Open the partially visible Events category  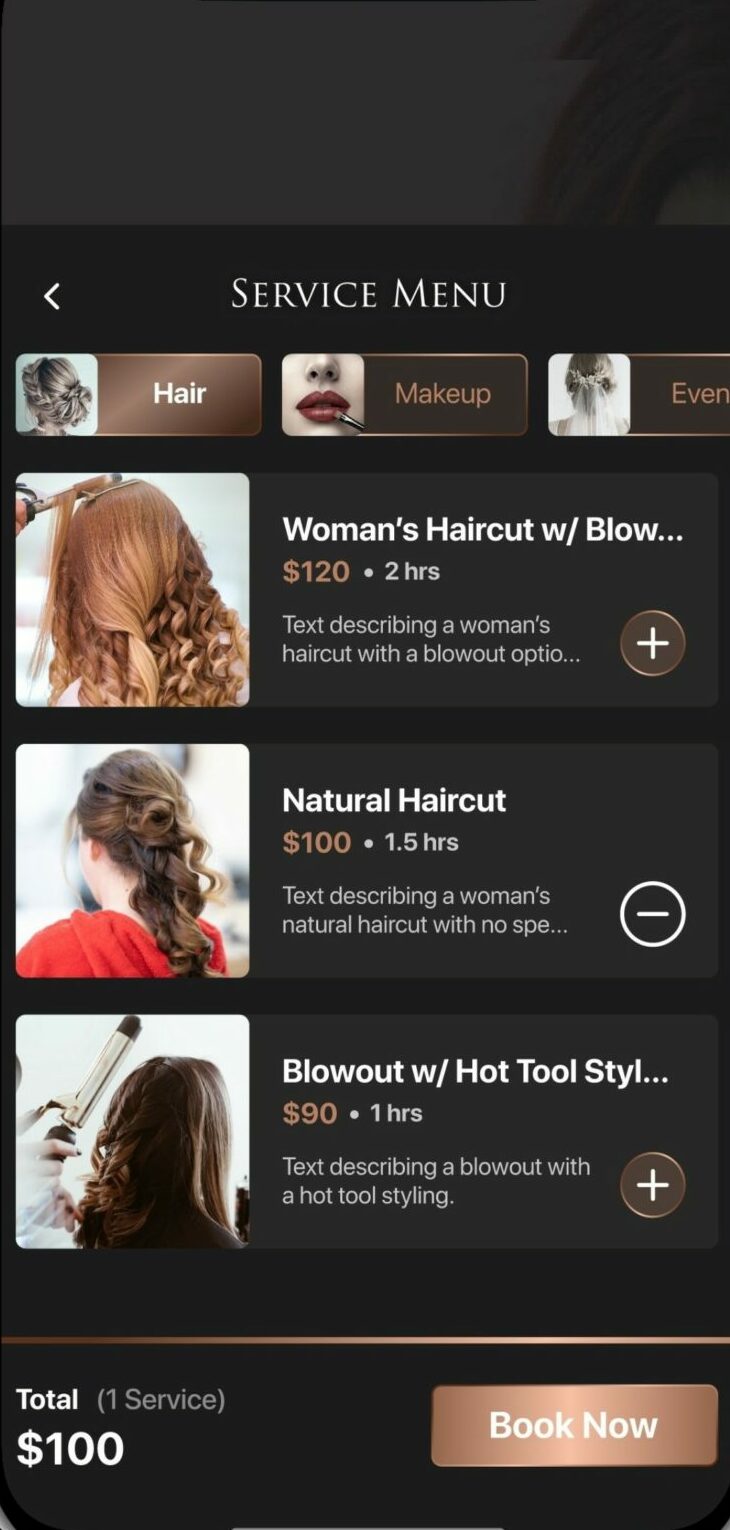pos(639,394)
